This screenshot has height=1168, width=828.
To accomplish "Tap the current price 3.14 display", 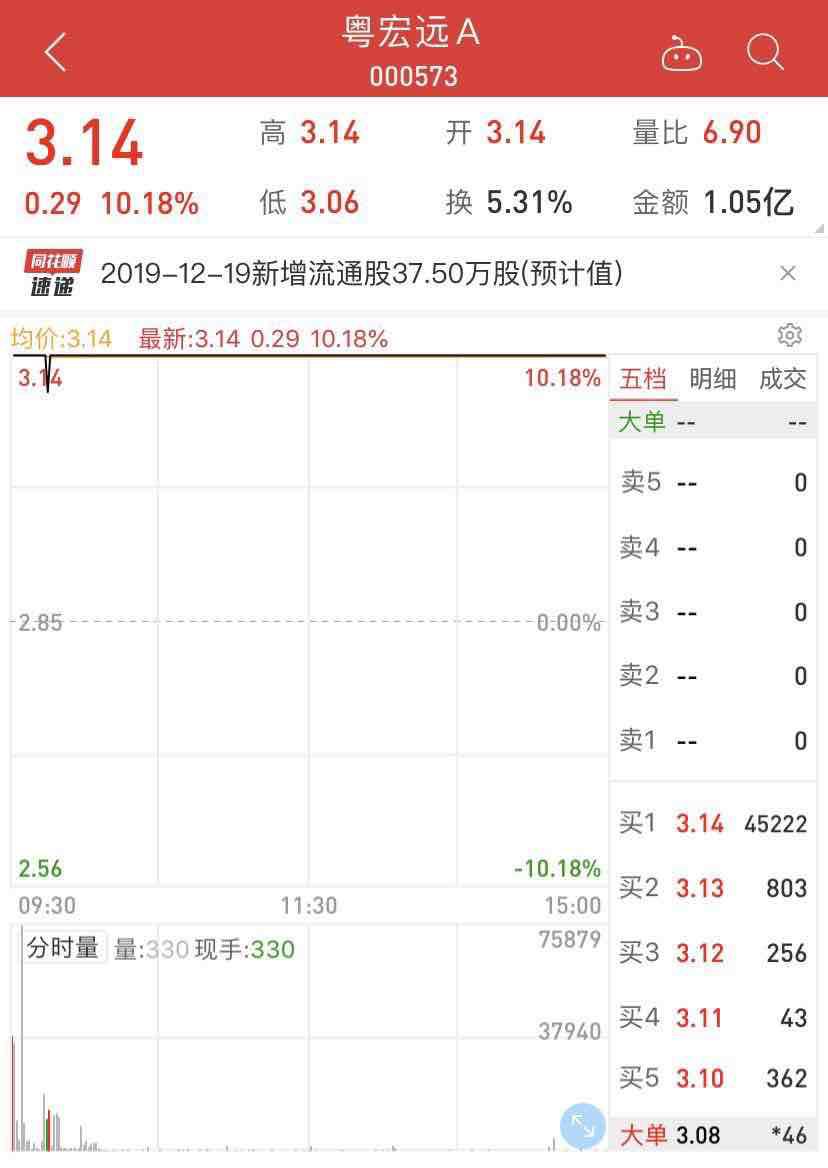I will coord(85,143).
